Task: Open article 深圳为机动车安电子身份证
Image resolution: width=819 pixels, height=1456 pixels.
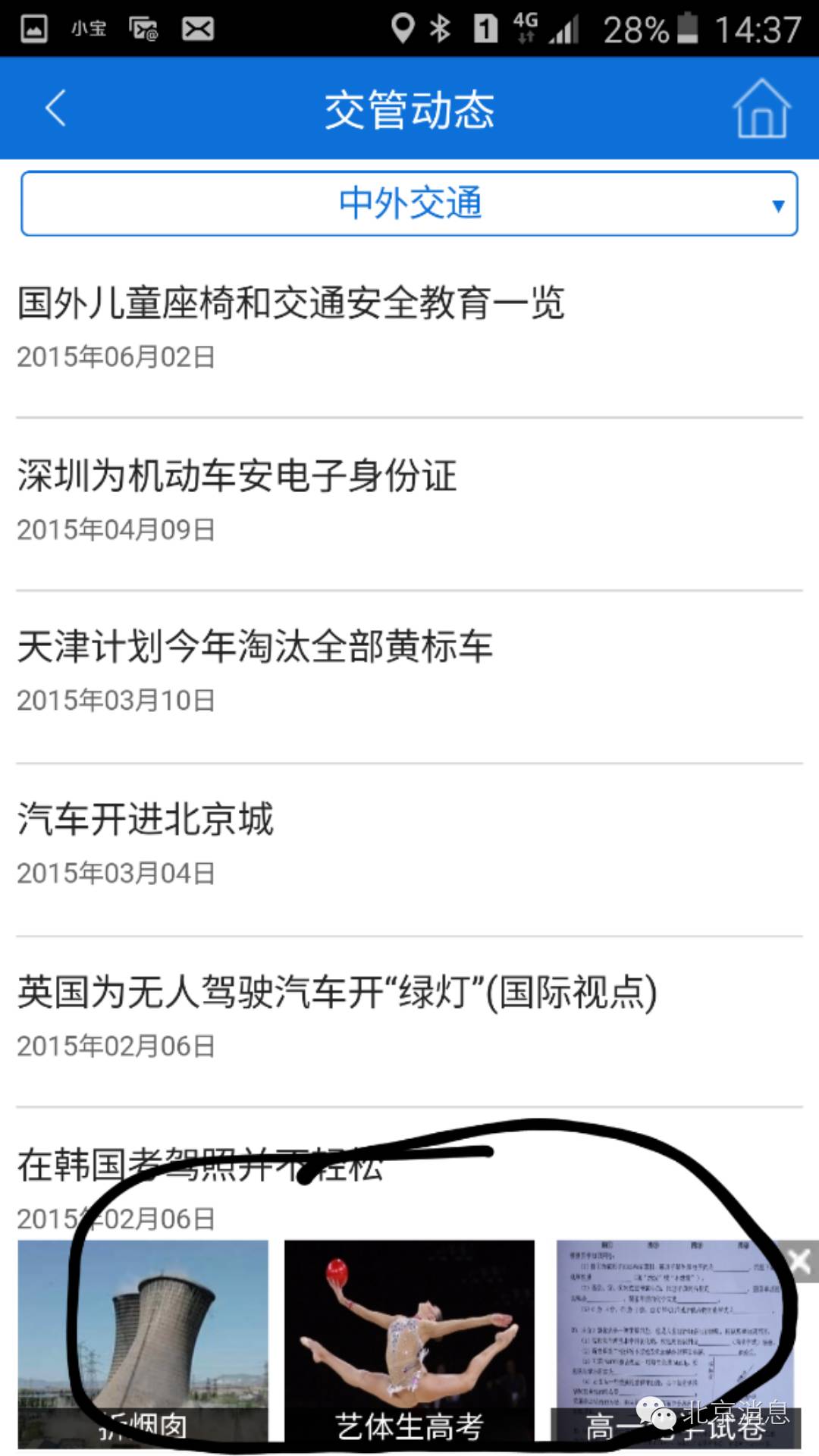Action: click(237, 476)
